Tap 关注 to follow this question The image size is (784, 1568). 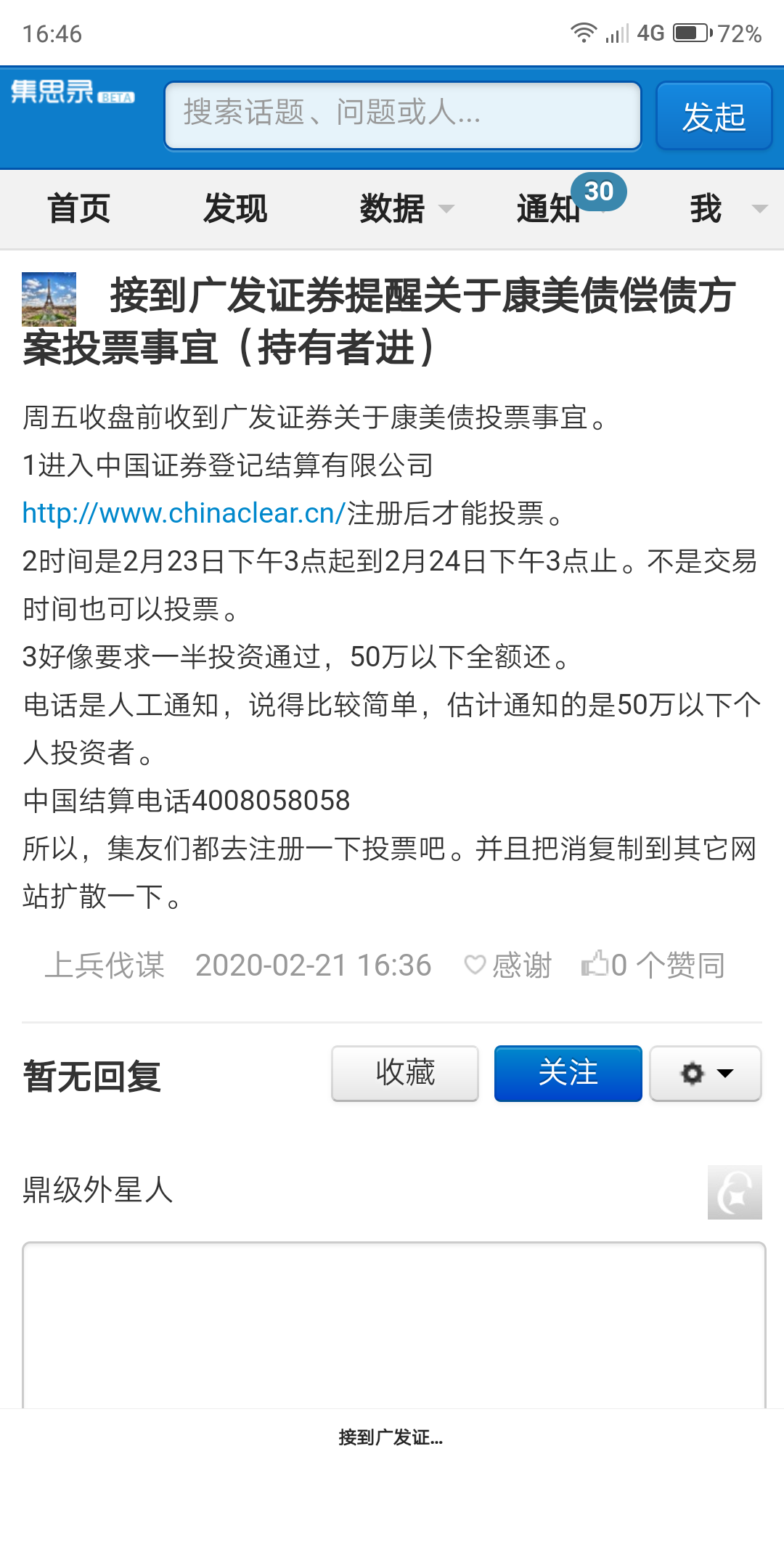coord(568,1073)
